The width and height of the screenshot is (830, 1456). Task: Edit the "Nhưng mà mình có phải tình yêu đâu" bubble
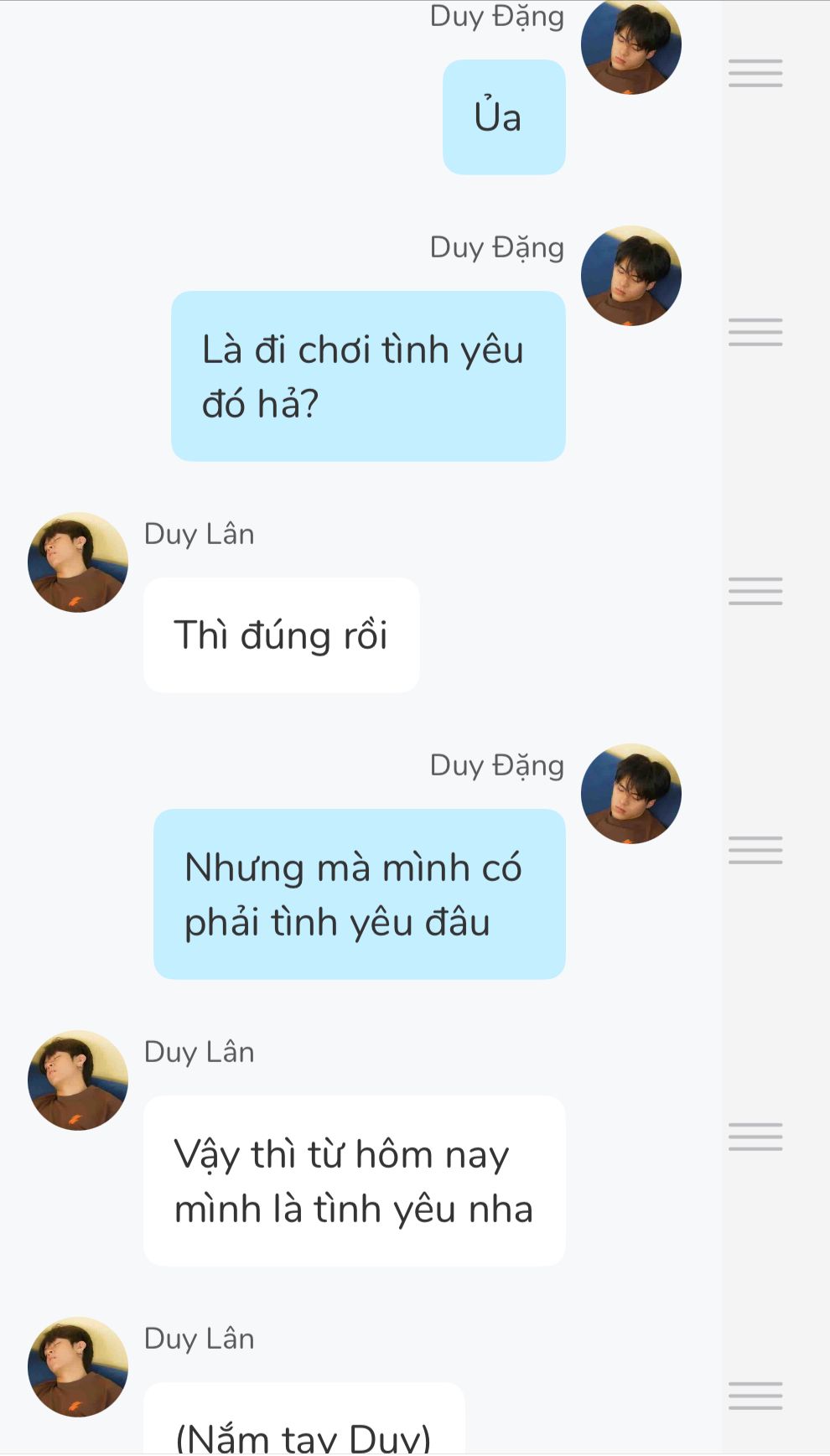point(359,894)
